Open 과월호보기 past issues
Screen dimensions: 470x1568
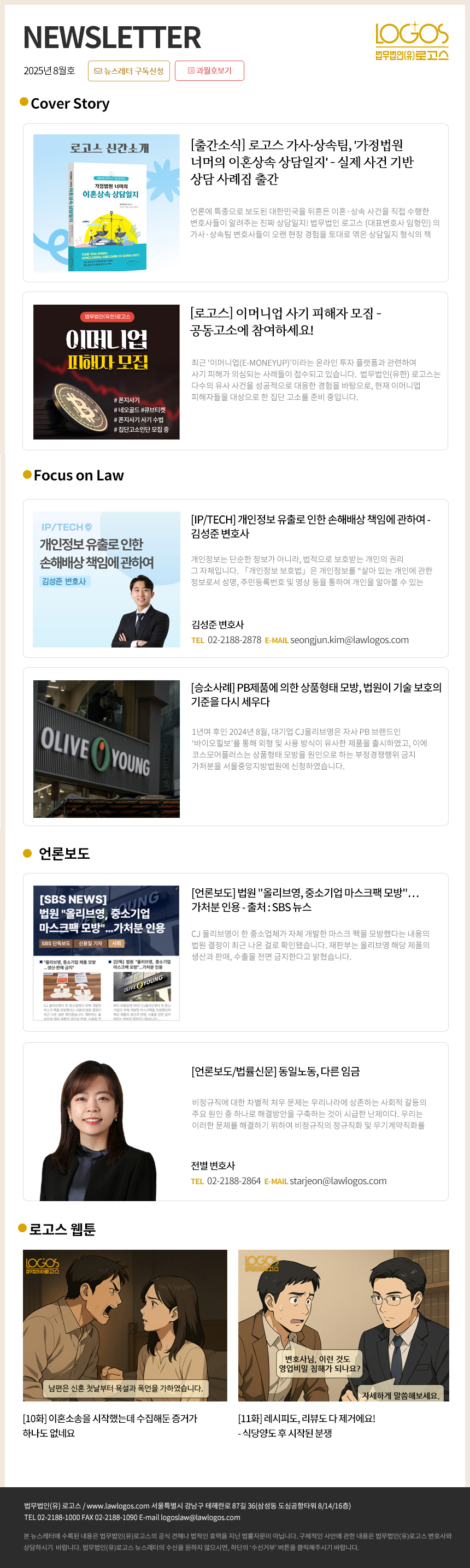(x=209, y=70)
